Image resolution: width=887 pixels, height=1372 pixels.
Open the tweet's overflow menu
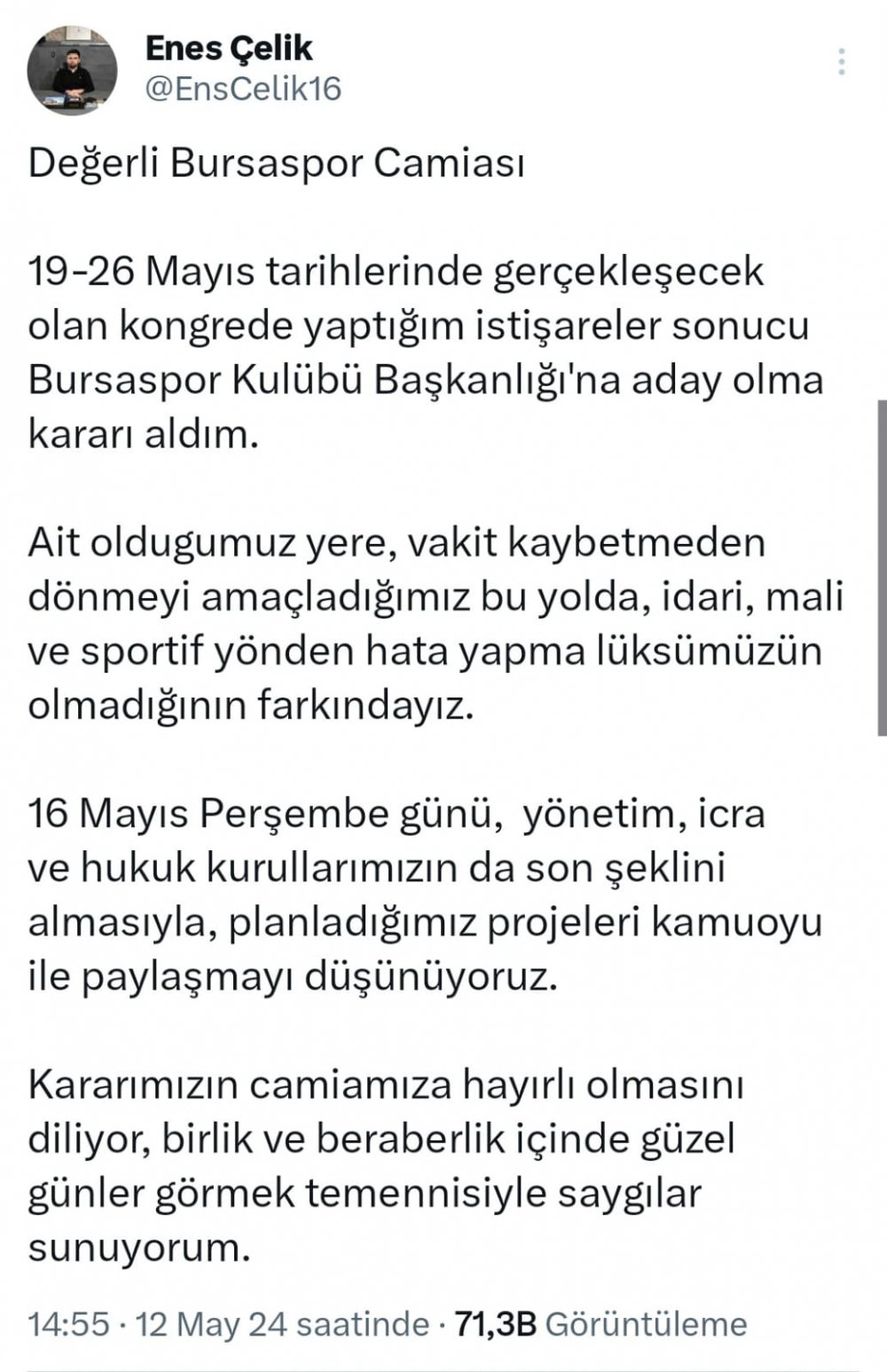tap(841, 61)
